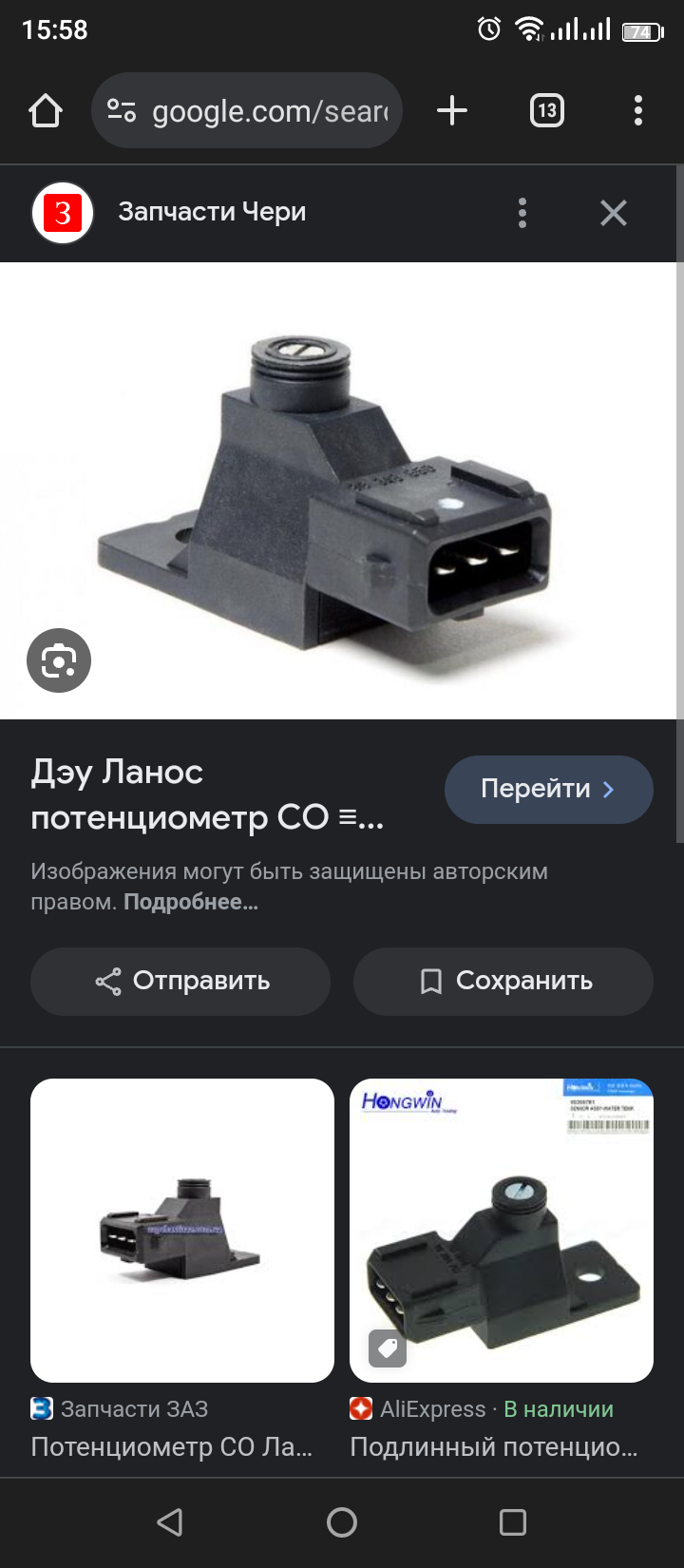The height and width of the screenshot is (1568, 684).
Task: Open image options next to Запчасти Чери
Action: [522, 213]
